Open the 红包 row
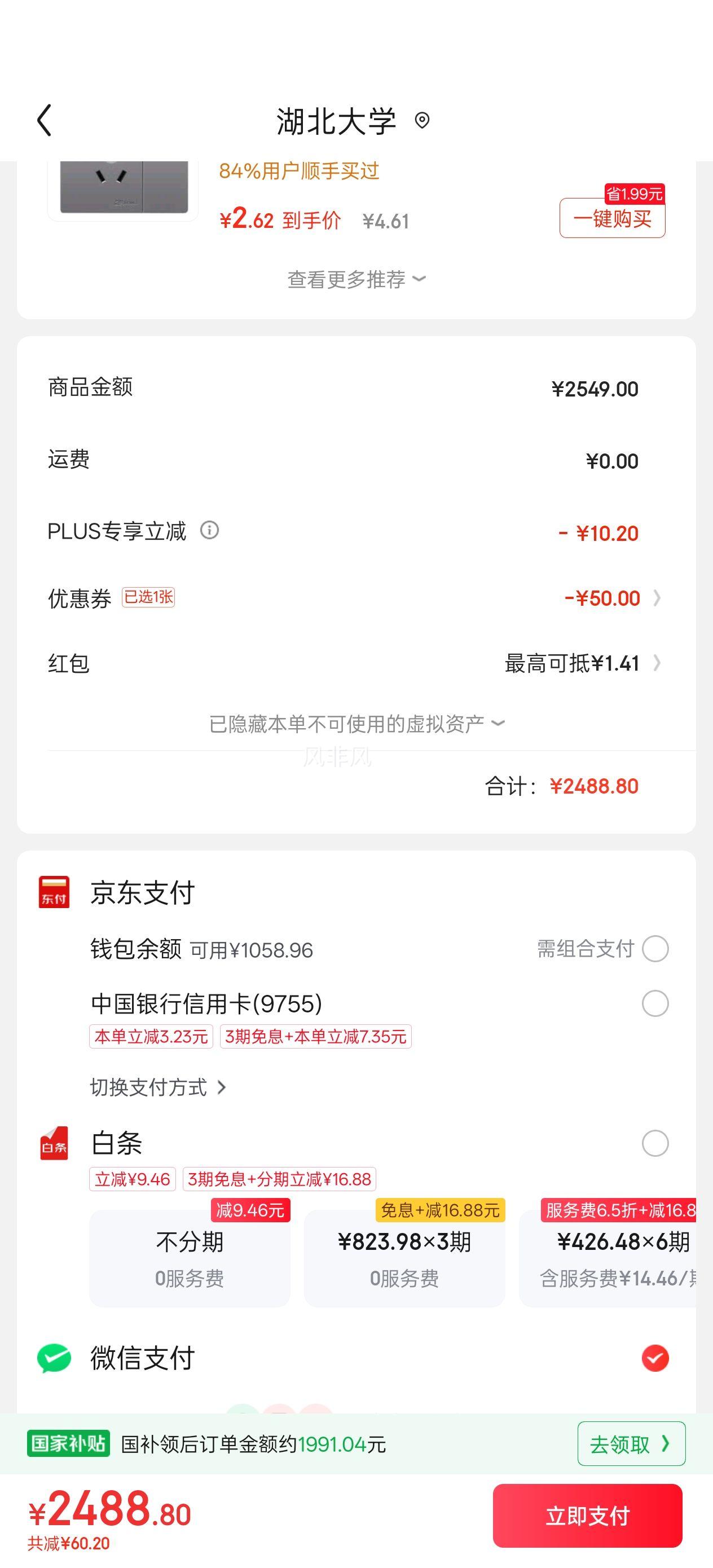713x1568 pixels. pos(355,663)
